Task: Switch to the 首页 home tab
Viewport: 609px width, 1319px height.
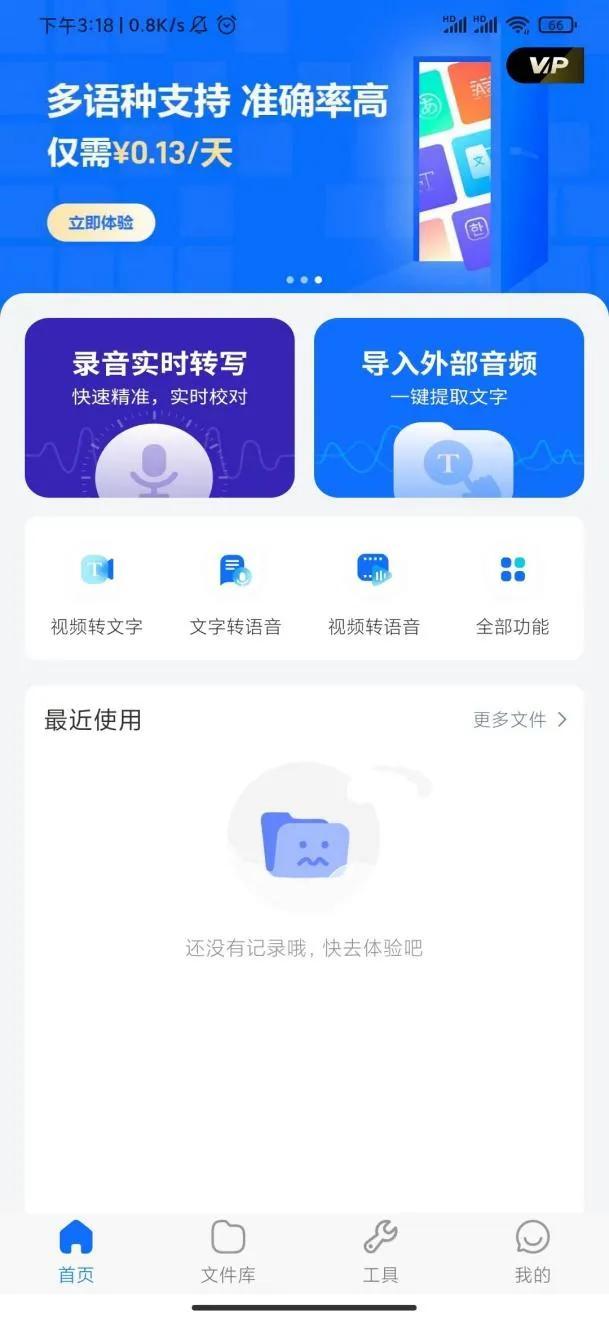Action: (x=76, y=1251)
